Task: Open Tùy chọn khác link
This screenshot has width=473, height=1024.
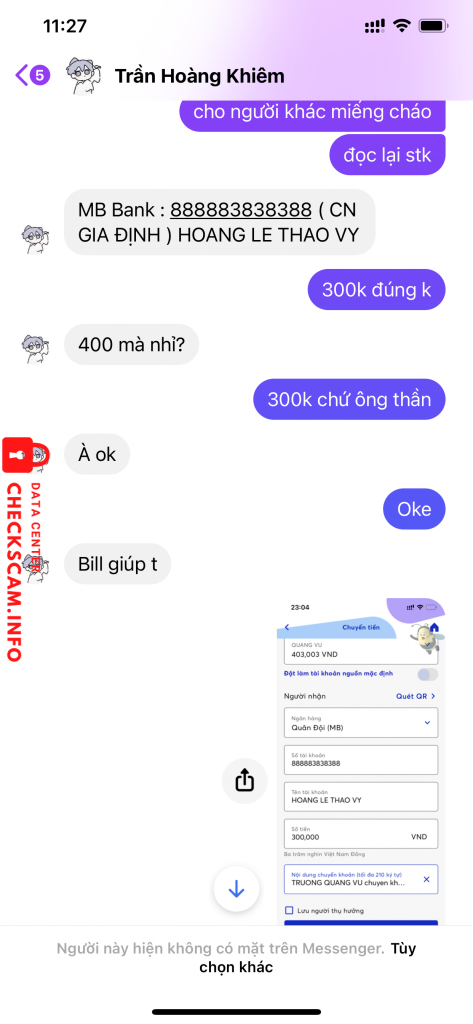Action: (308, 957)
